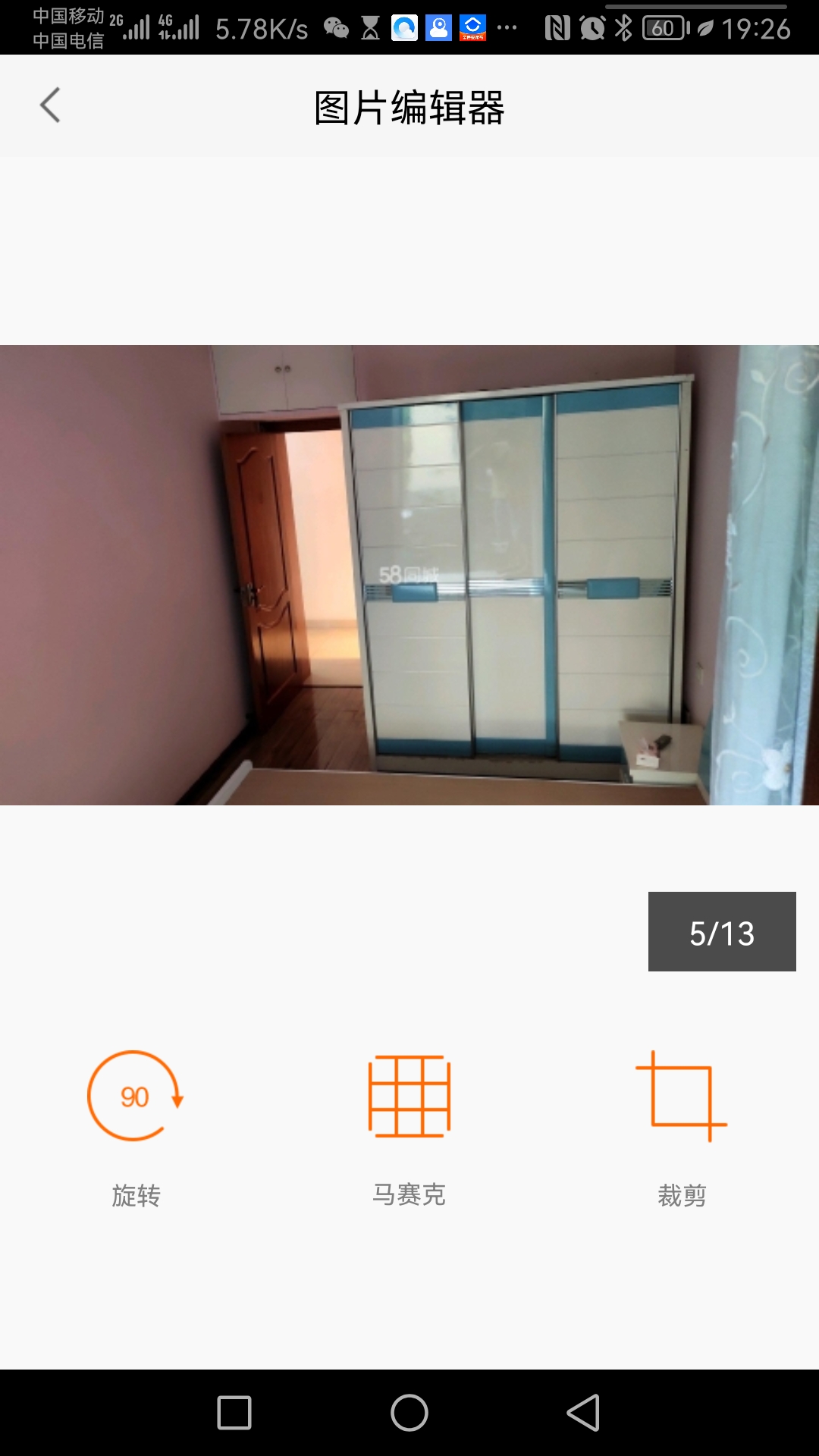Open the recent apps overview
The height and width of the screenshot is (1456, 819).
234,1413
